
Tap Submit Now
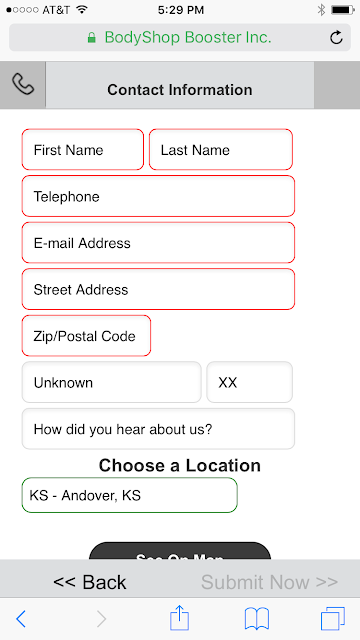[x=269, y=582]
